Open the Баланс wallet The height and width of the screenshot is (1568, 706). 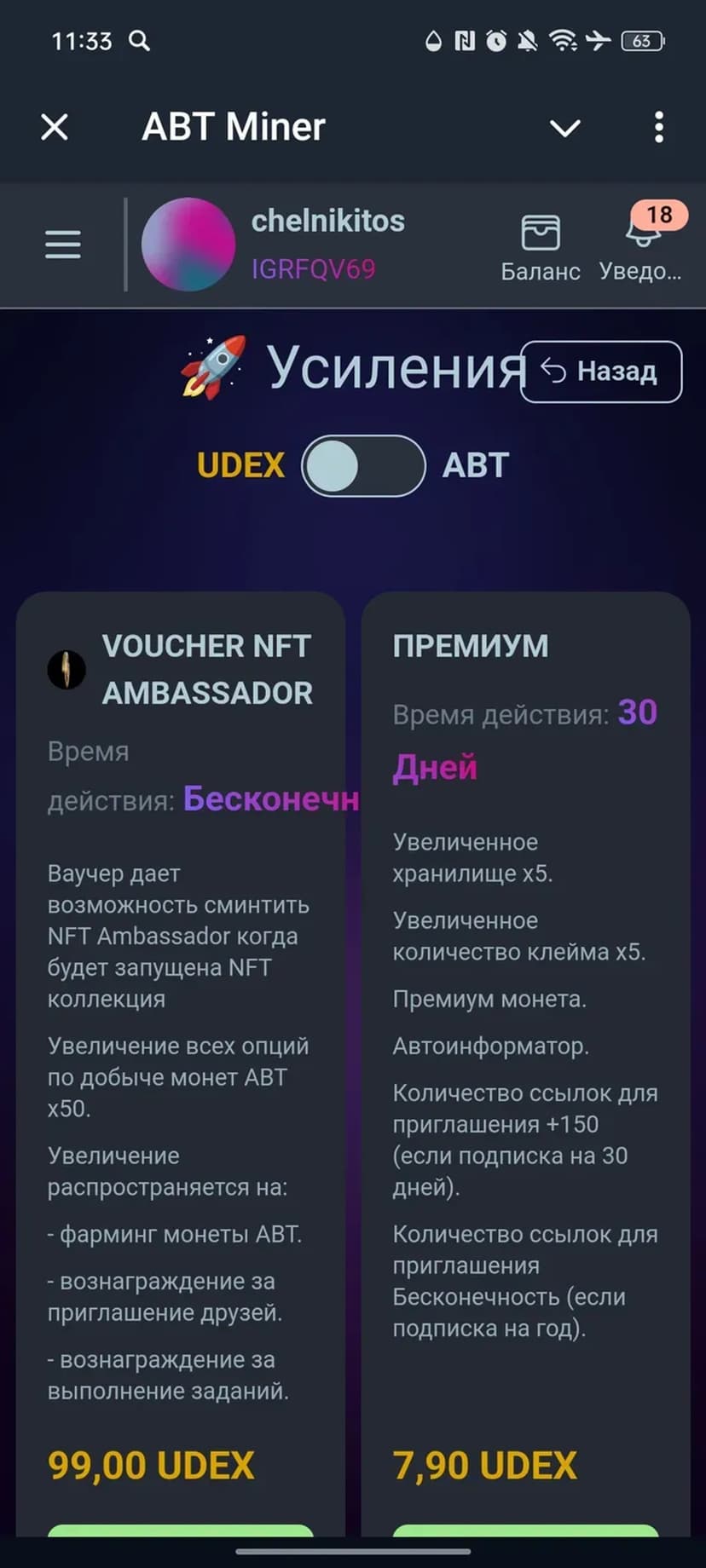pos(541,247)
